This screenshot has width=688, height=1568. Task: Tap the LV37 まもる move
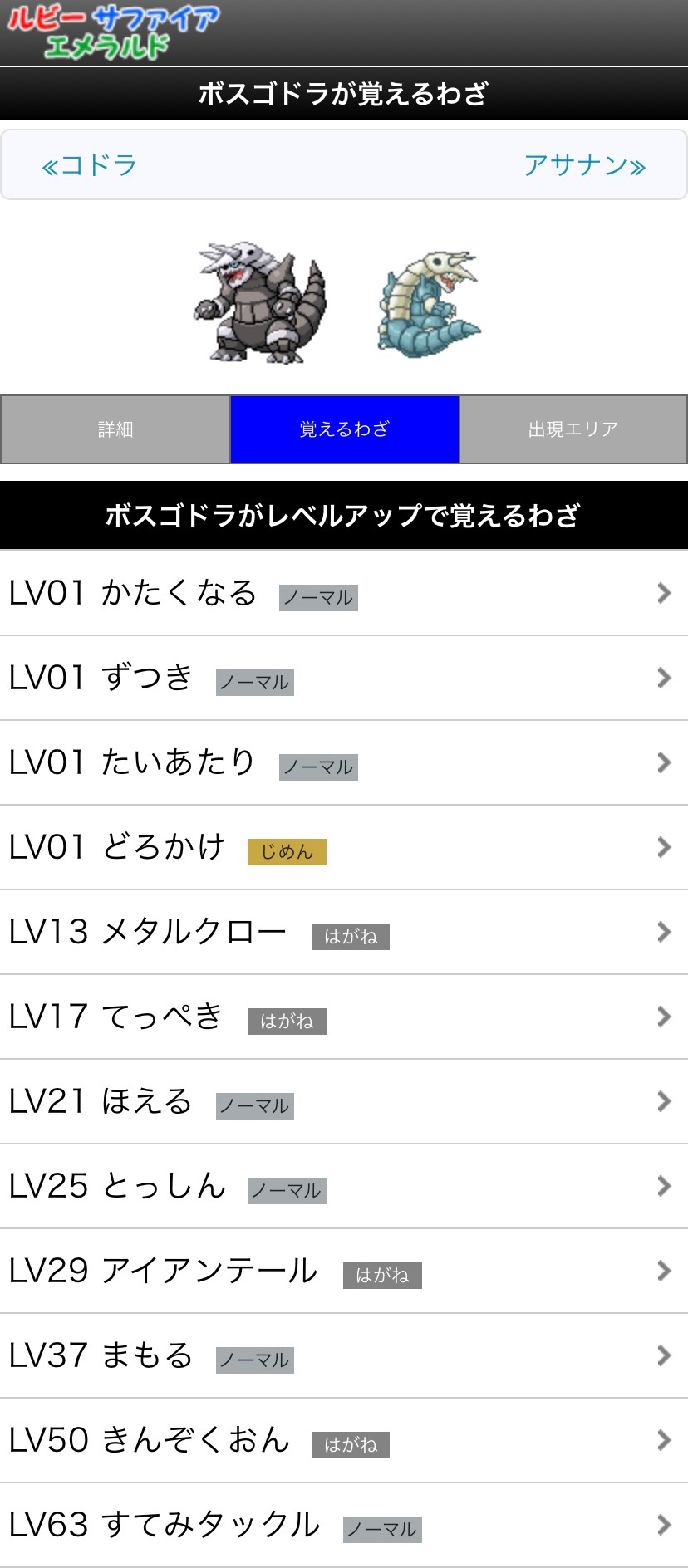344,1355
